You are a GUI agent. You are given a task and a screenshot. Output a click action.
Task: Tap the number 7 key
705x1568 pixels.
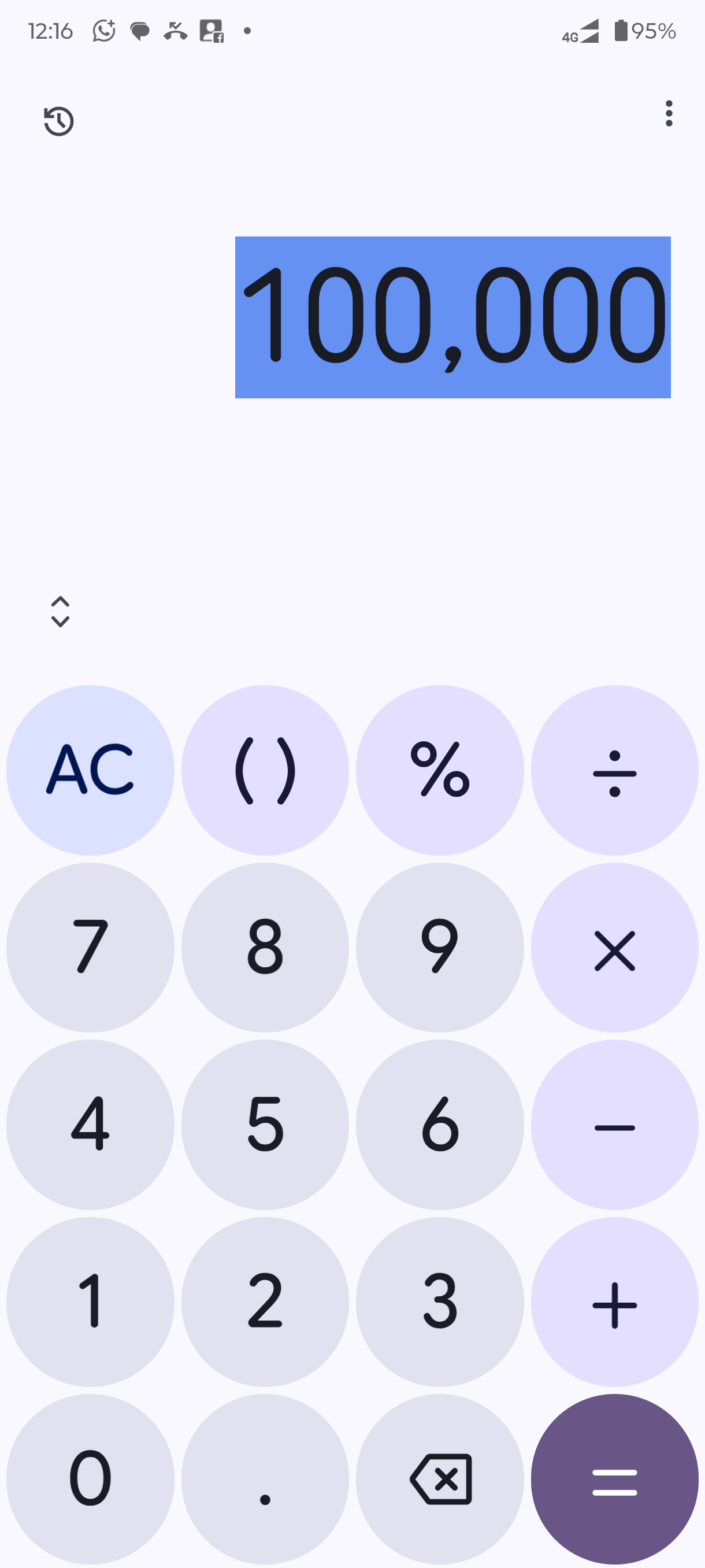(90, 948)
